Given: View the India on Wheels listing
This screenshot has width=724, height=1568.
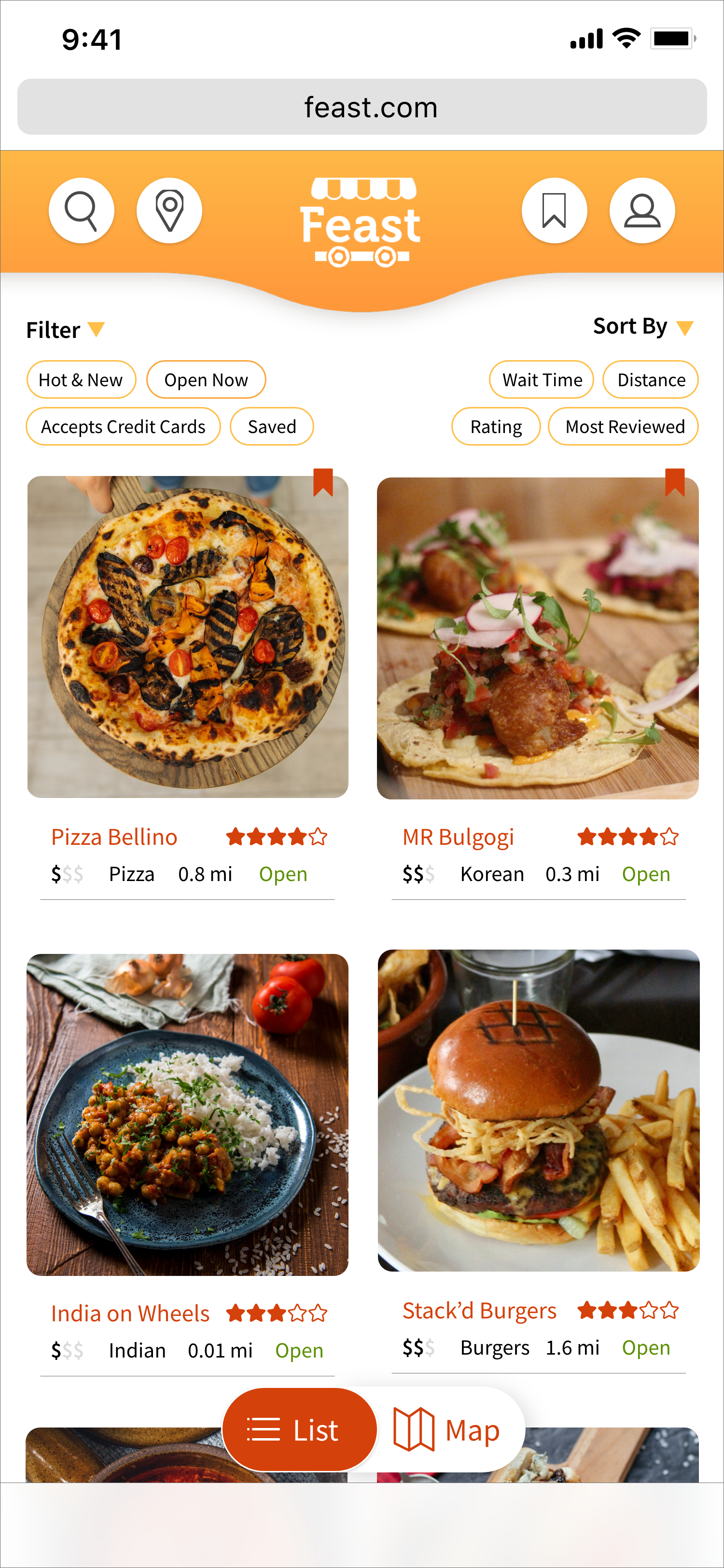Looking at the screenshot, I should 187,1114.
